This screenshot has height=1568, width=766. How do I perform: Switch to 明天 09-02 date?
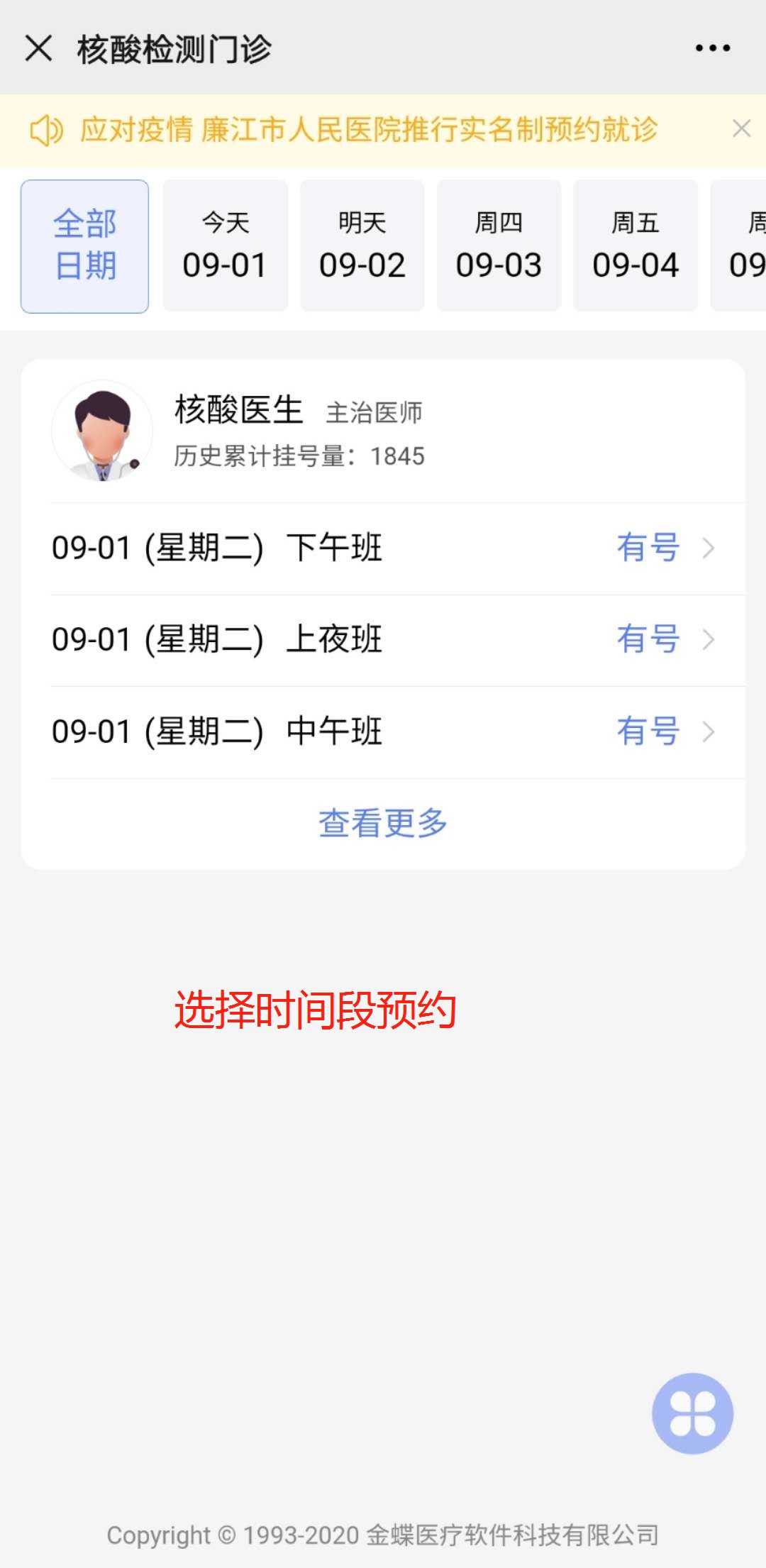(x=362, y=245)
